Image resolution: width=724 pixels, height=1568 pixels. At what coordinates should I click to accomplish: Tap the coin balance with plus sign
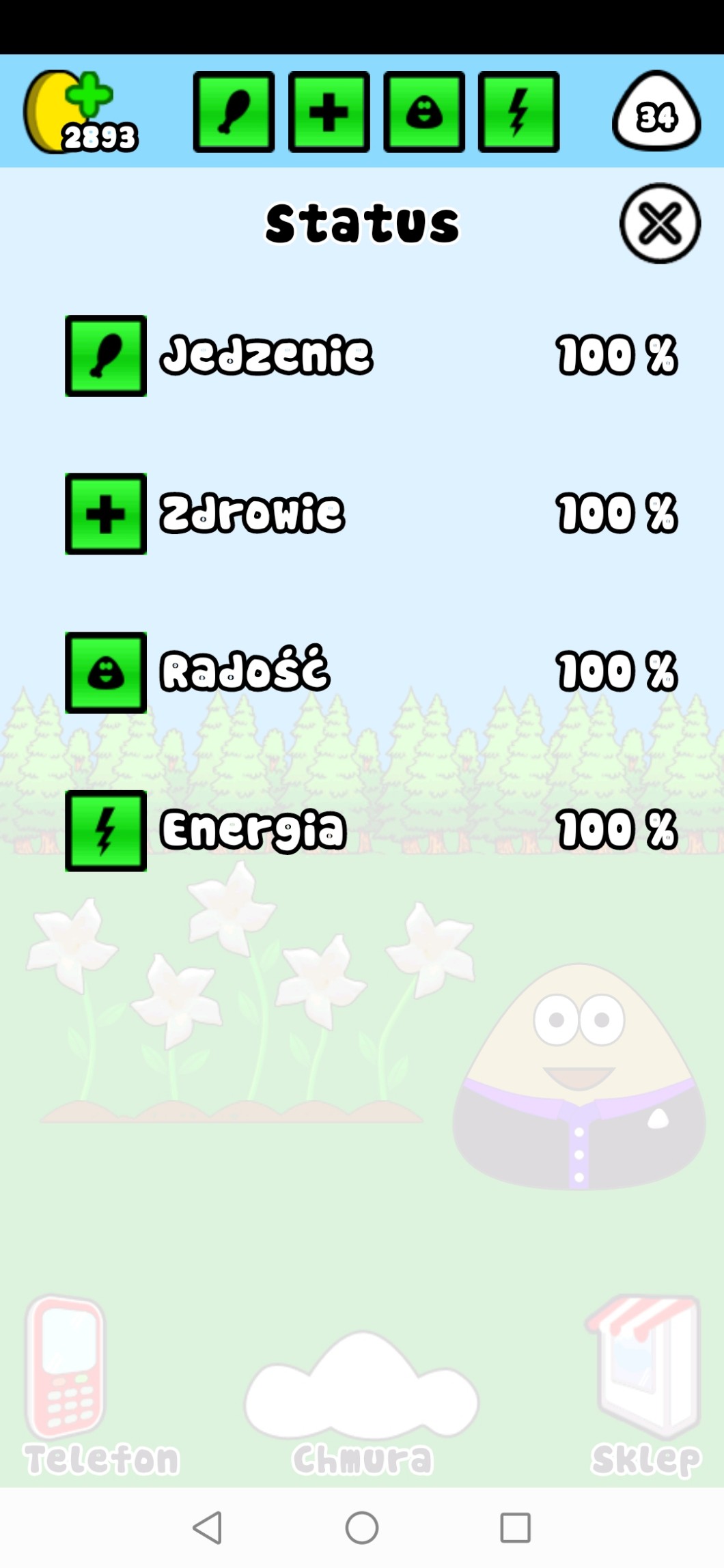point(79,113)
